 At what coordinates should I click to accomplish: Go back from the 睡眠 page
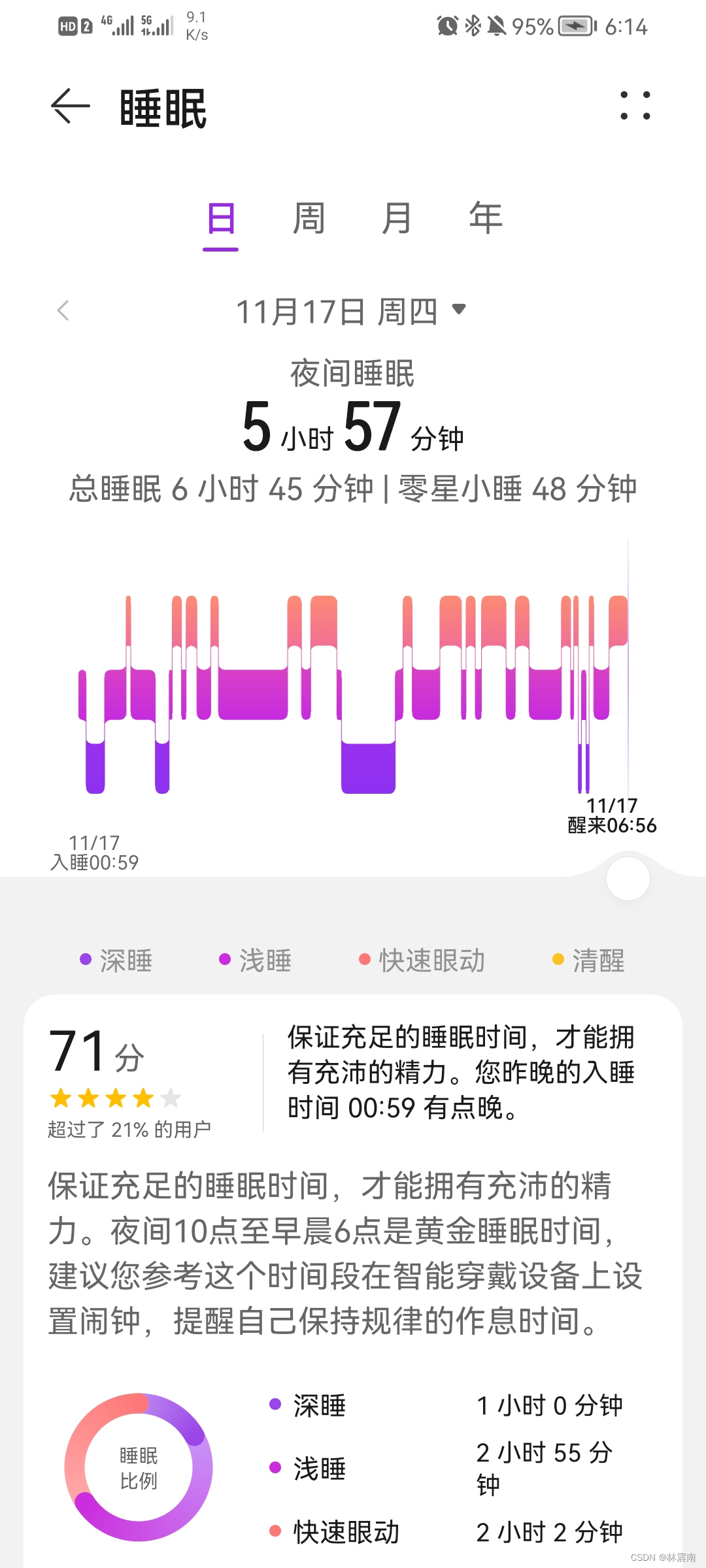coord(71,106)
